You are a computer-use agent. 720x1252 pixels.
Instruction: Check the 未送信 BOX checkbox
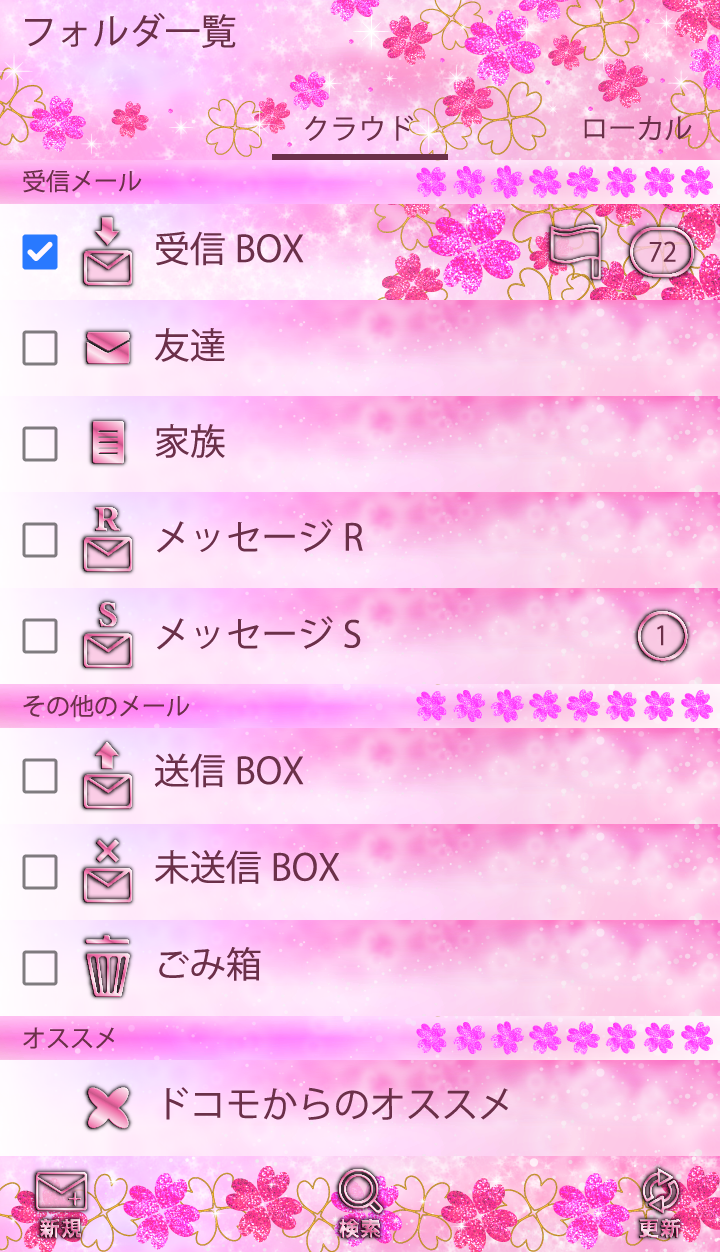click(x=40, y=872)
